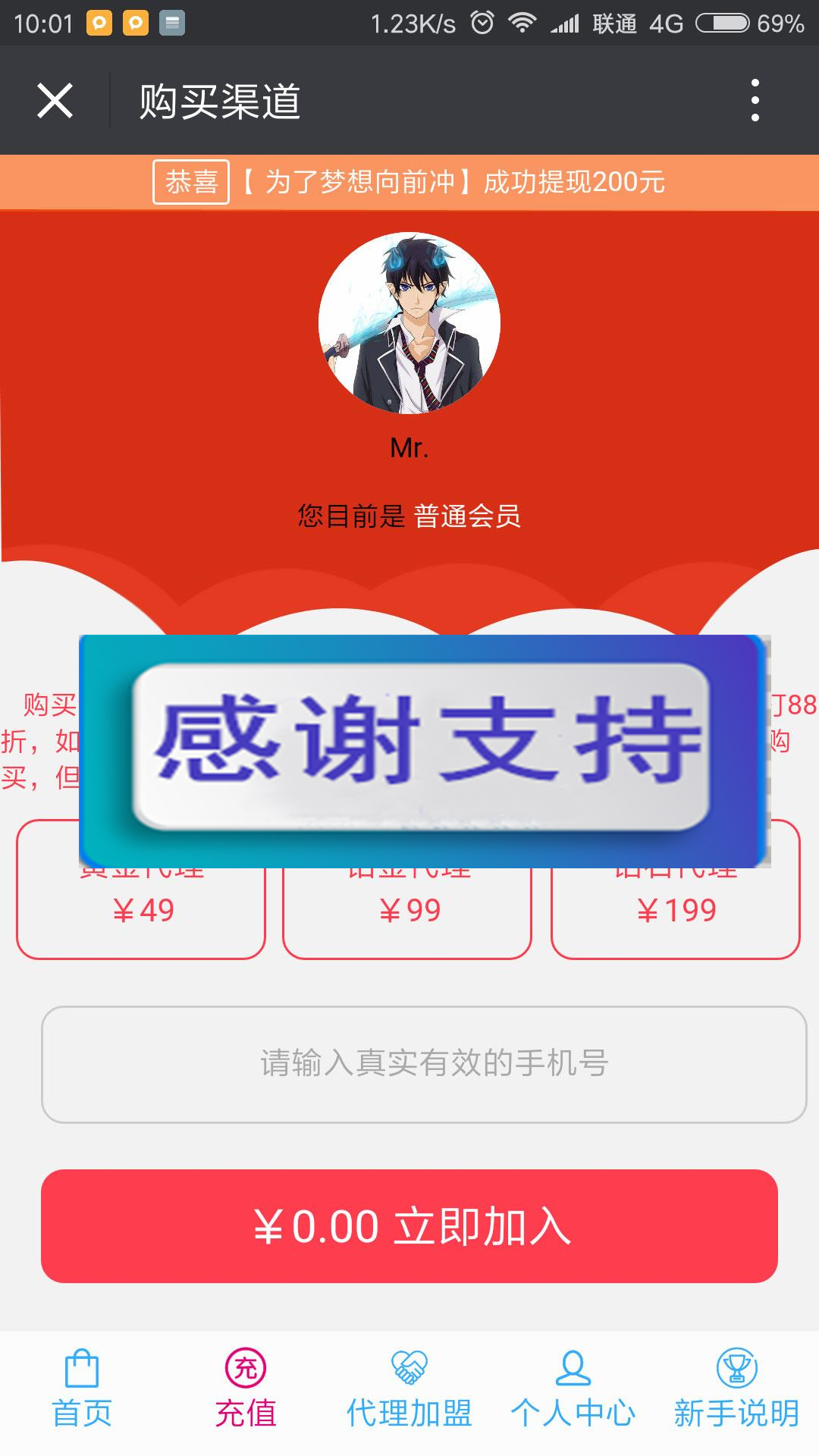This screenshot has width=819, height=1456.
Task: Close the 购买渠道 page
Action: coord(55,101)
